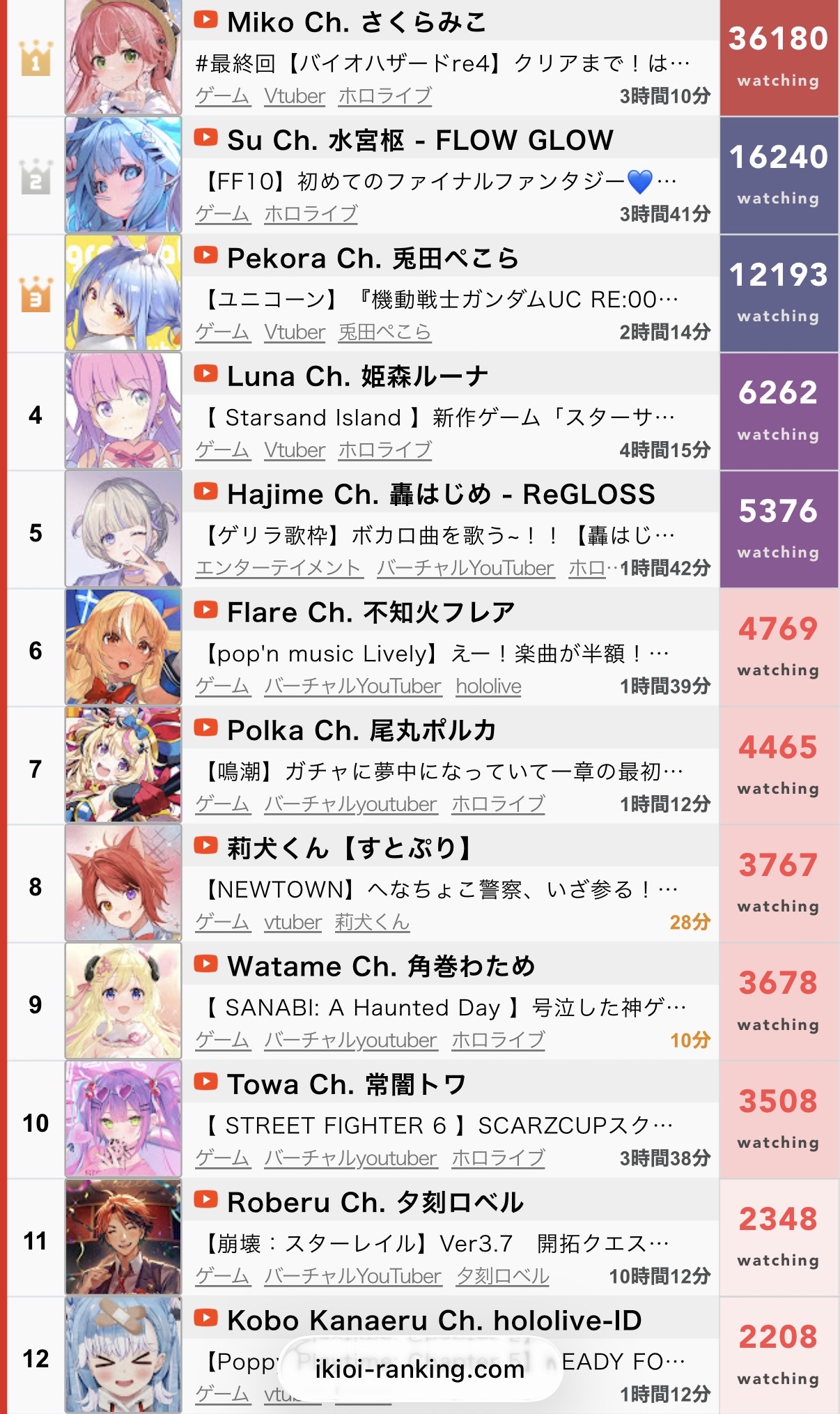Tap エンターテイメント tag under Hajime Ch.
840x1414 pixels.
[x=278, y=568]
